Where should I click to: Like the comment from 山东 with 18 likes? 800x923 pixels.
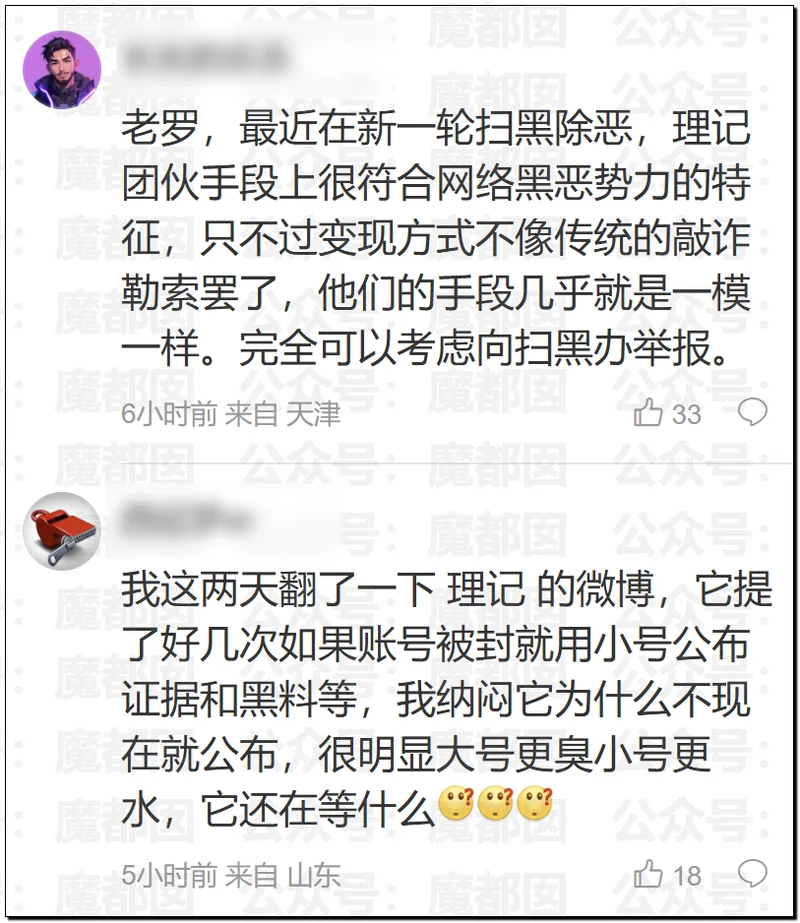(x=648, y=874)
